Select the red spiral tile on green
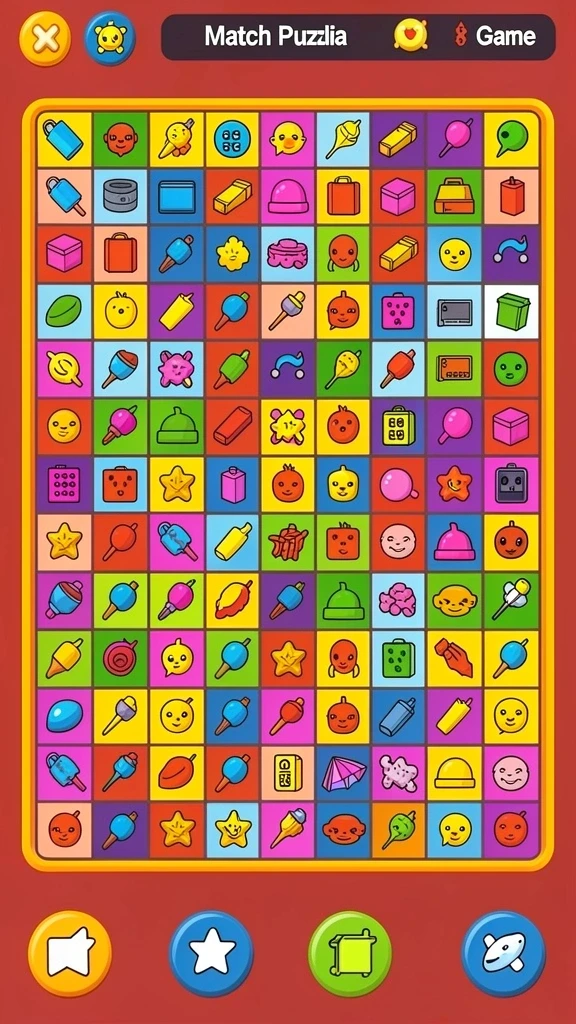 coord(120,658)
